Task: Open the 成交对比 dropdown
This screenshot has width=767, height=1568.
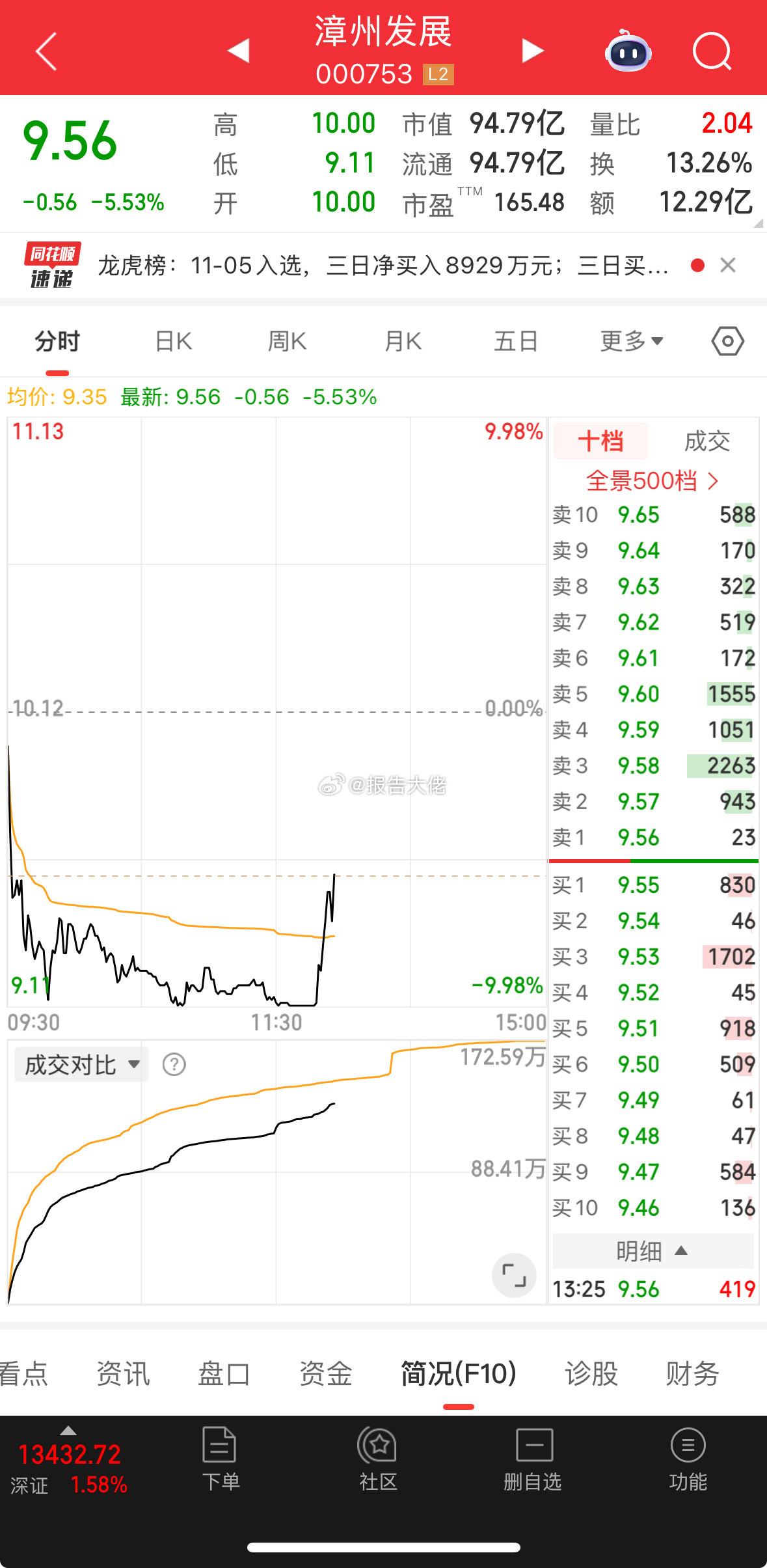Action: [79, 1064]
